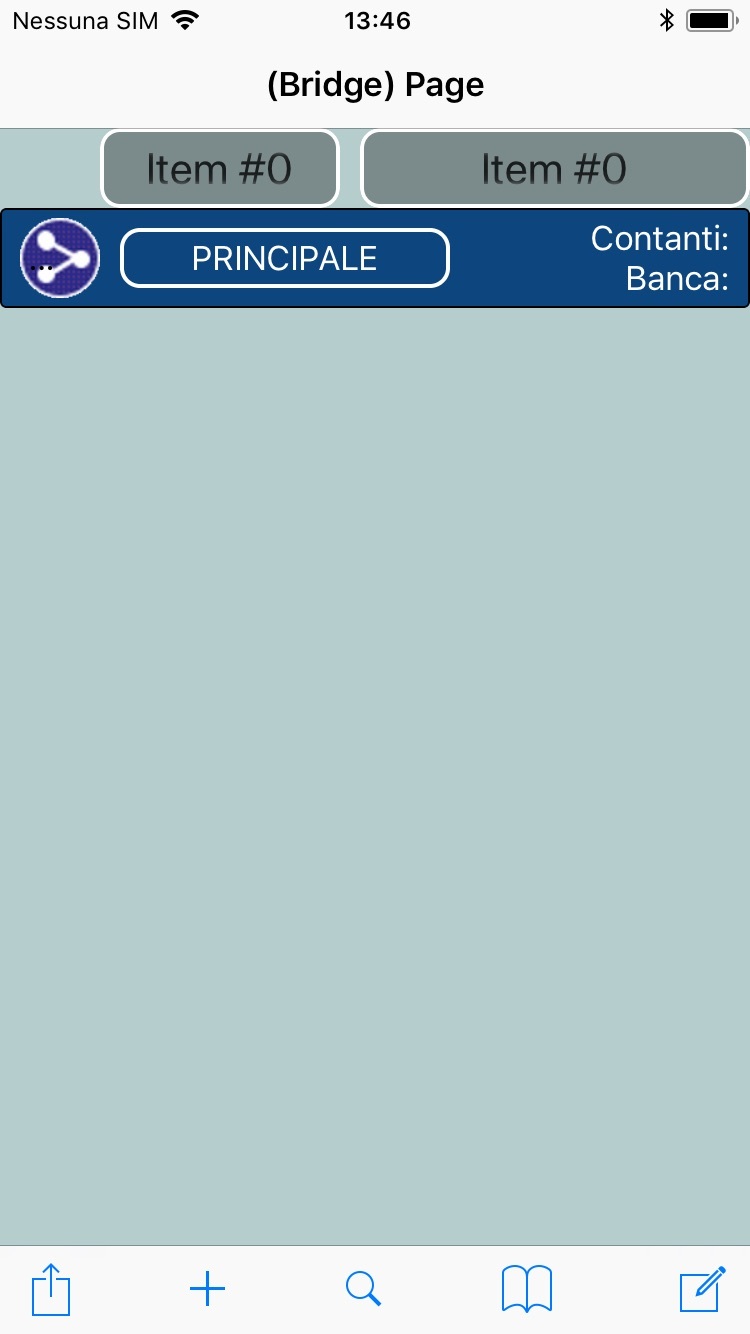Tap the round share logo in PRINCIPALE row
Image resolution: width=750 pixels, height=1334 pixels.
(x=60, y=258)
